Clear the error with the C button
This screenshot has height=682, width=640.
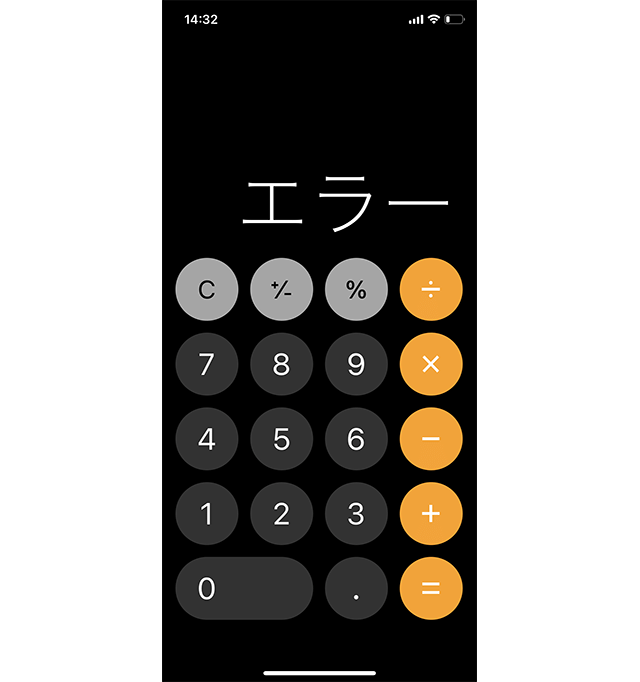pos(207,290)
